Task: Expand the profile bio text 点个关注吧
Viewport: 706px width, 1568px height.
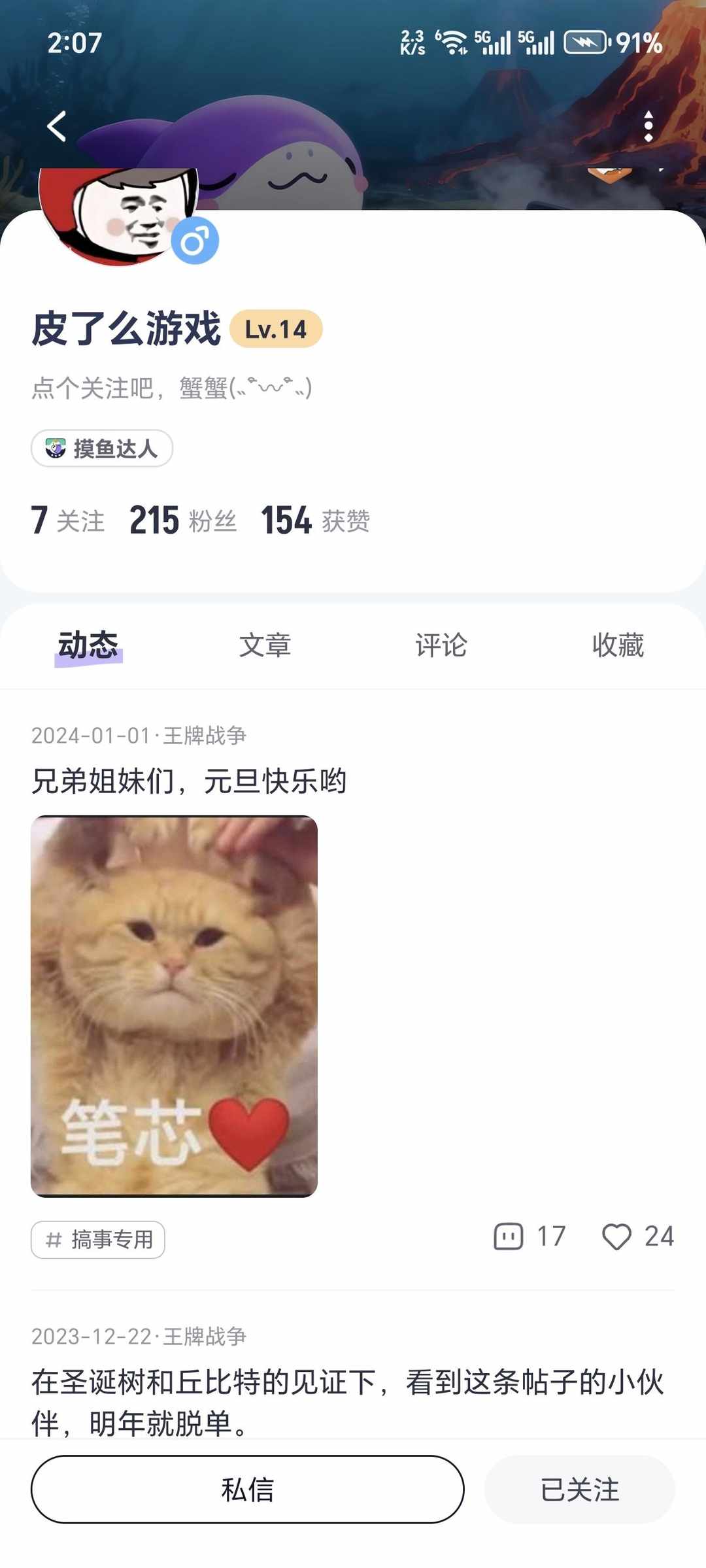Action: pyautogui.click(x=172, y=388)
